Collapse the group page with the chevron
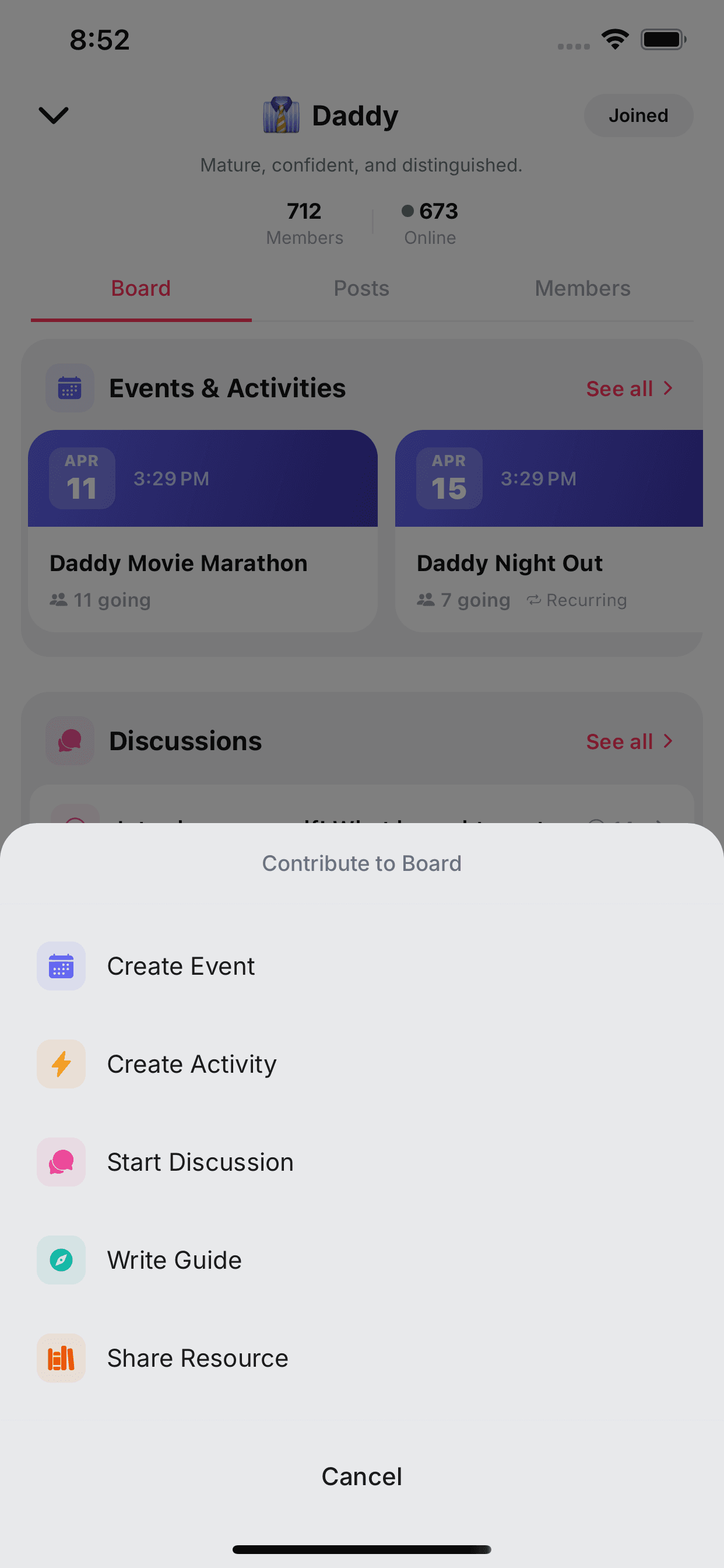The image size is (724, 1568). (x=53, y=115)
